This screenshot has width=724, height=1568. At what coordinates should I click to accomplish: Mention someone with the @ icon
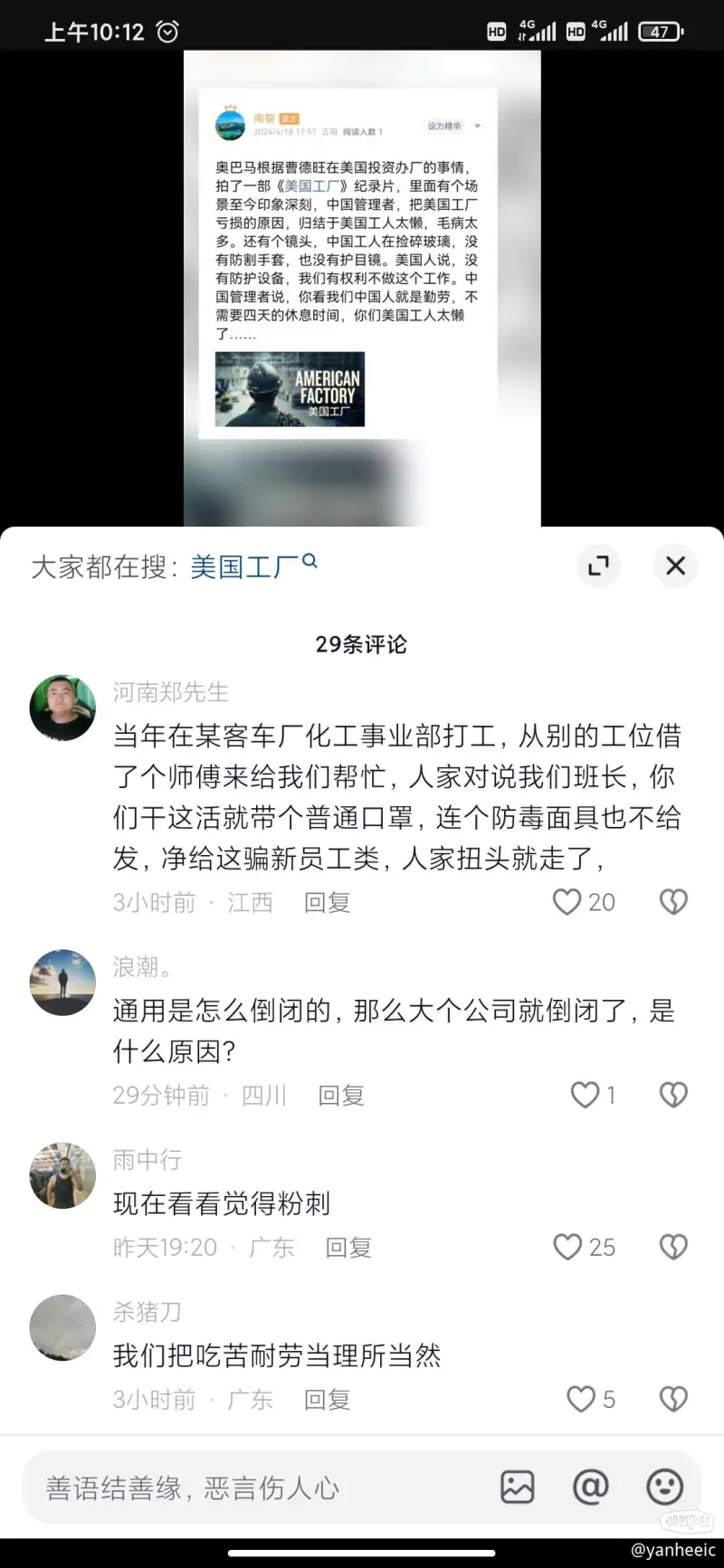590,1487
